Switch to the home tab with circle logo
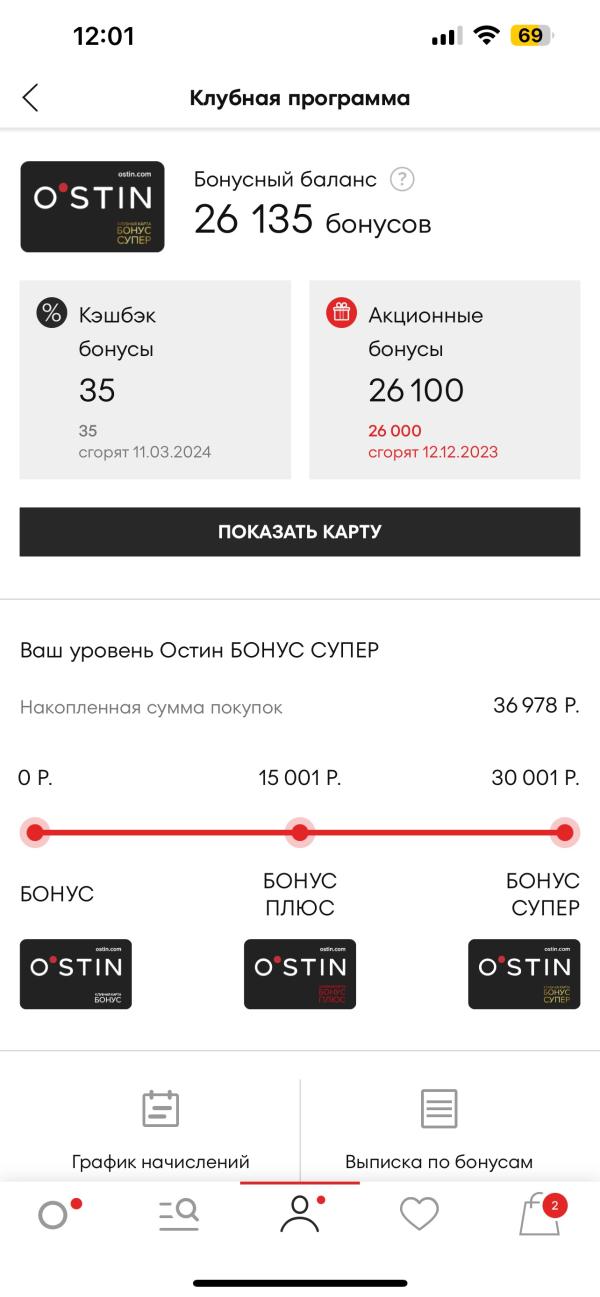This screenshot has width=600, height=1297. pos(58,1212)
